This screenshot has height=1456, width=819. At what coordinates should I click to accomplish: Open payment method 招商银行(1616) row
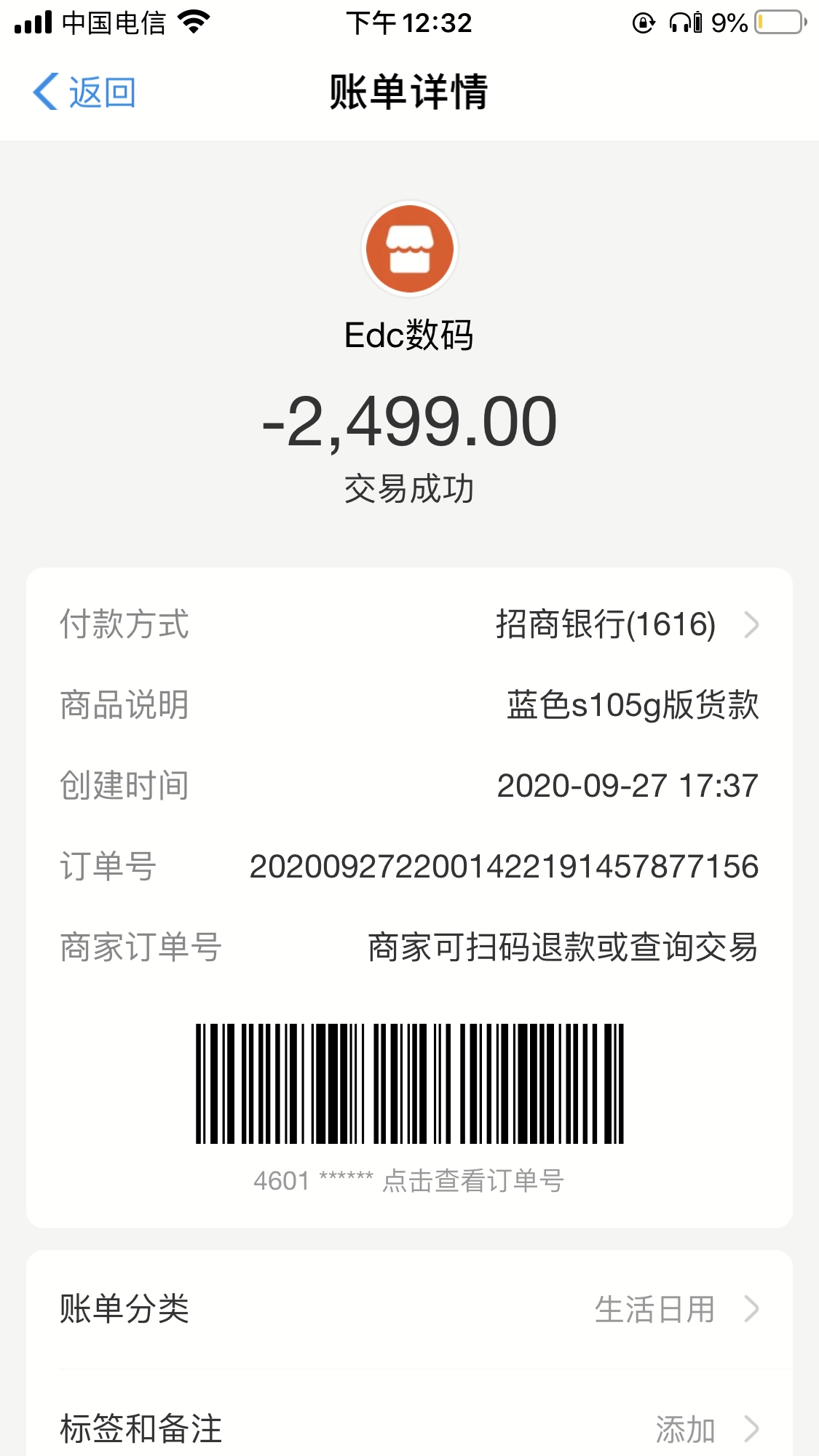coord(409,624)
